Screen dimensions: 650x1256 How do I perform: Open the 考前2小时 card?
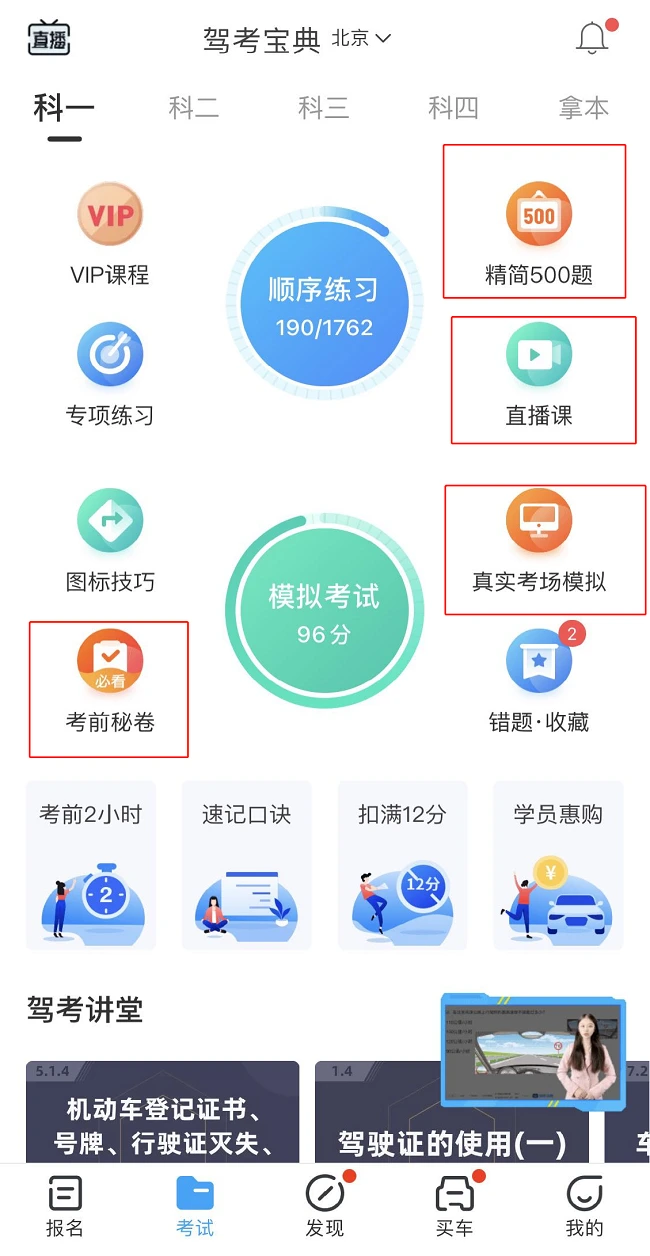click(x=91, y=865)
